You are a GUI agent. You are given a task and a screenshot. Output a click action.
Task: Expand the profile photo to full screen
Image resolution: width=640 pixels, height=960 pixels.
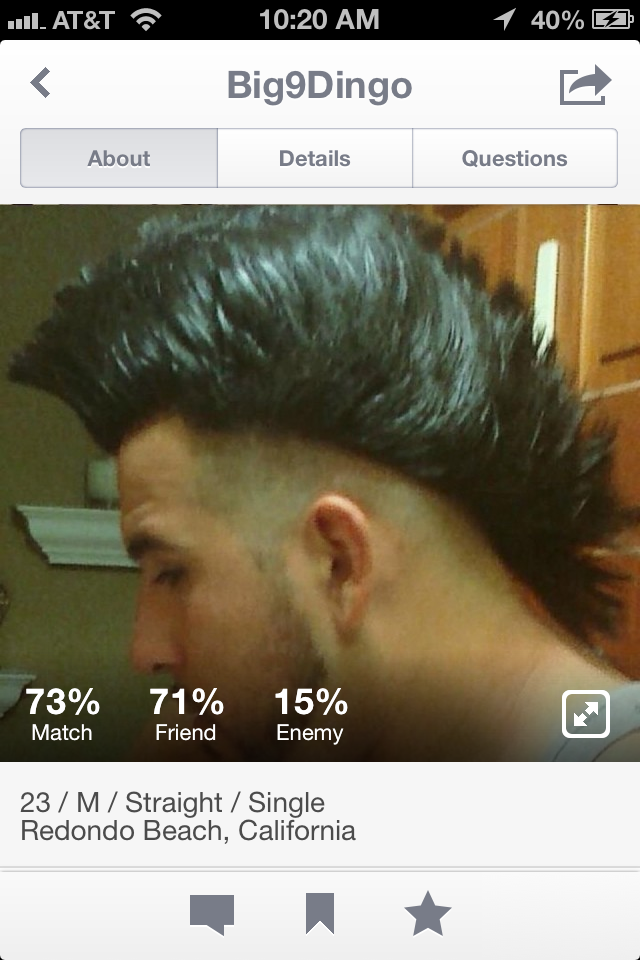(x=585, y=714)
